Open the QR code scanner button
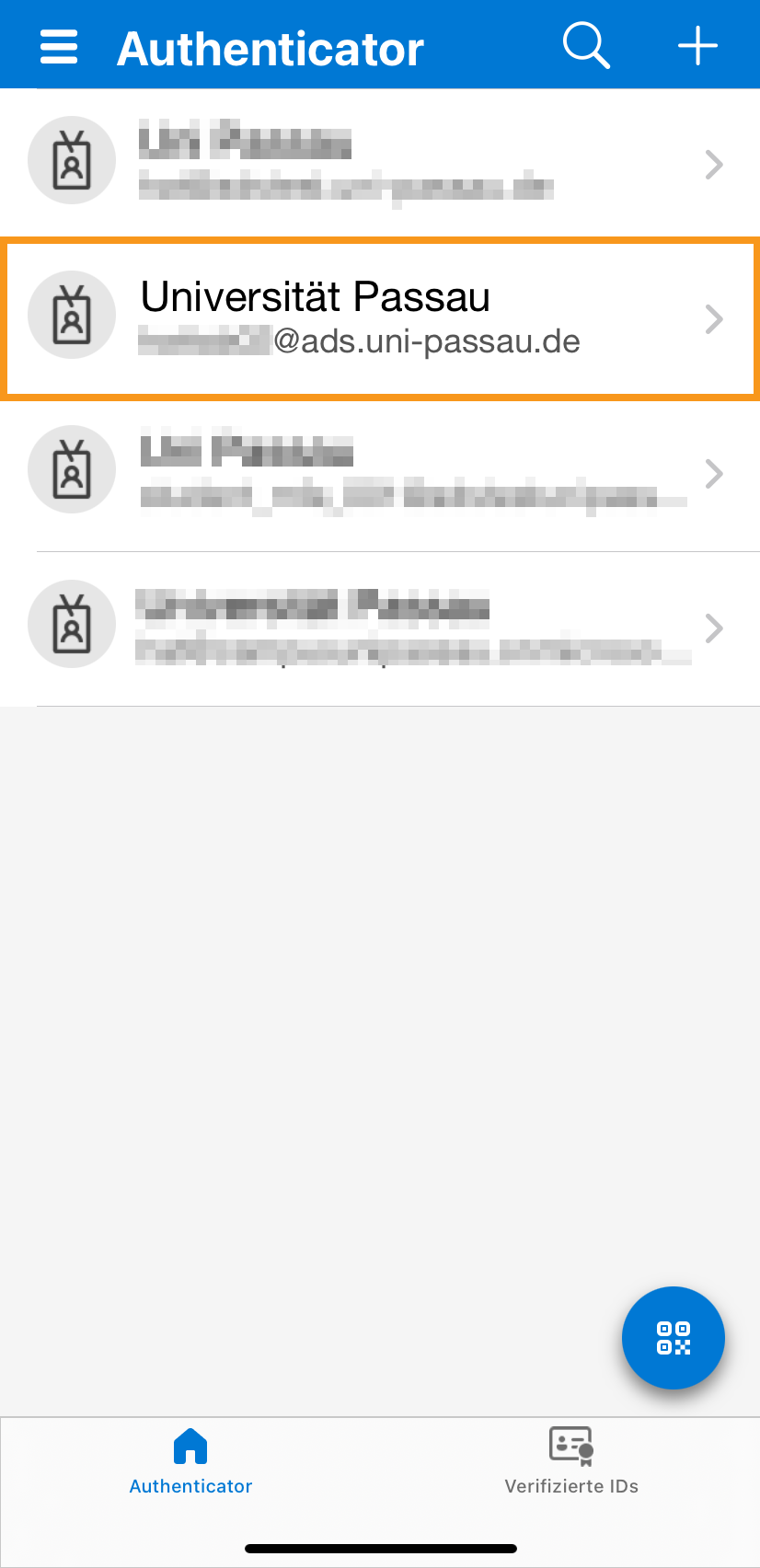The image size is (760, 1568). click(x=674, y=1337)
